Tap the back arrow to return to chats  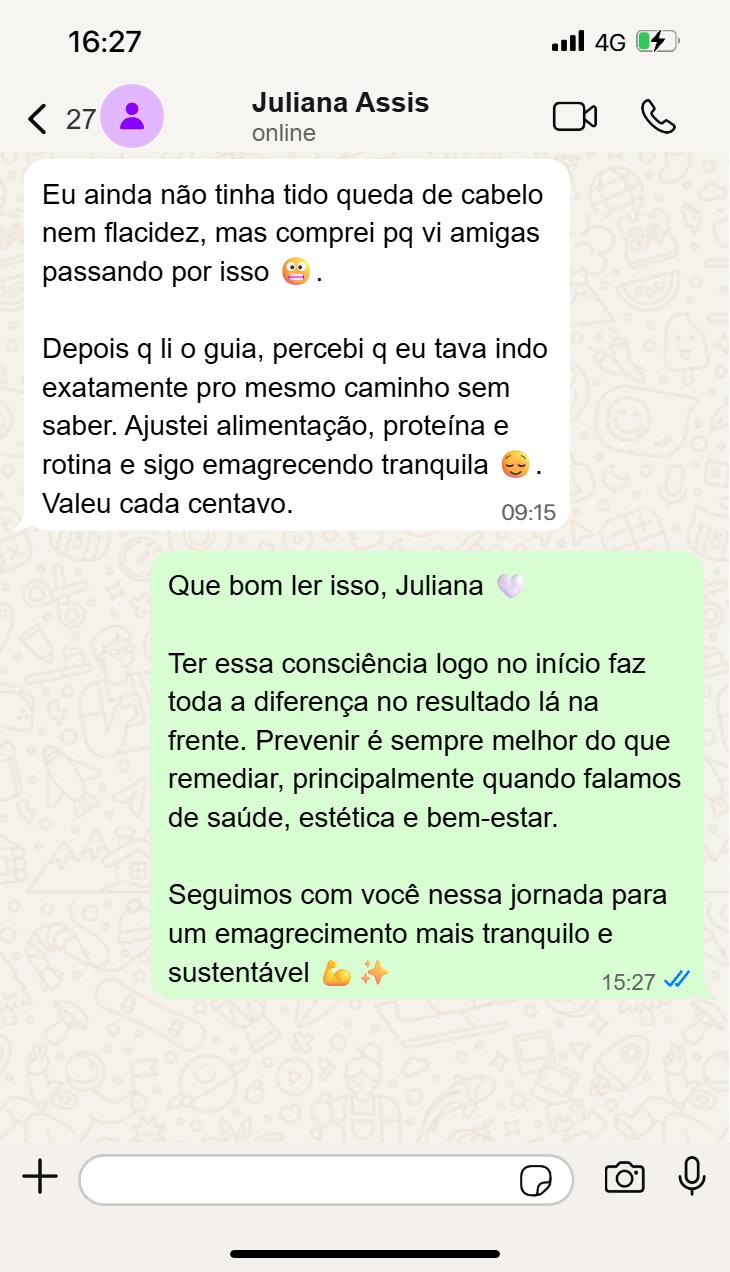[36, 117]
